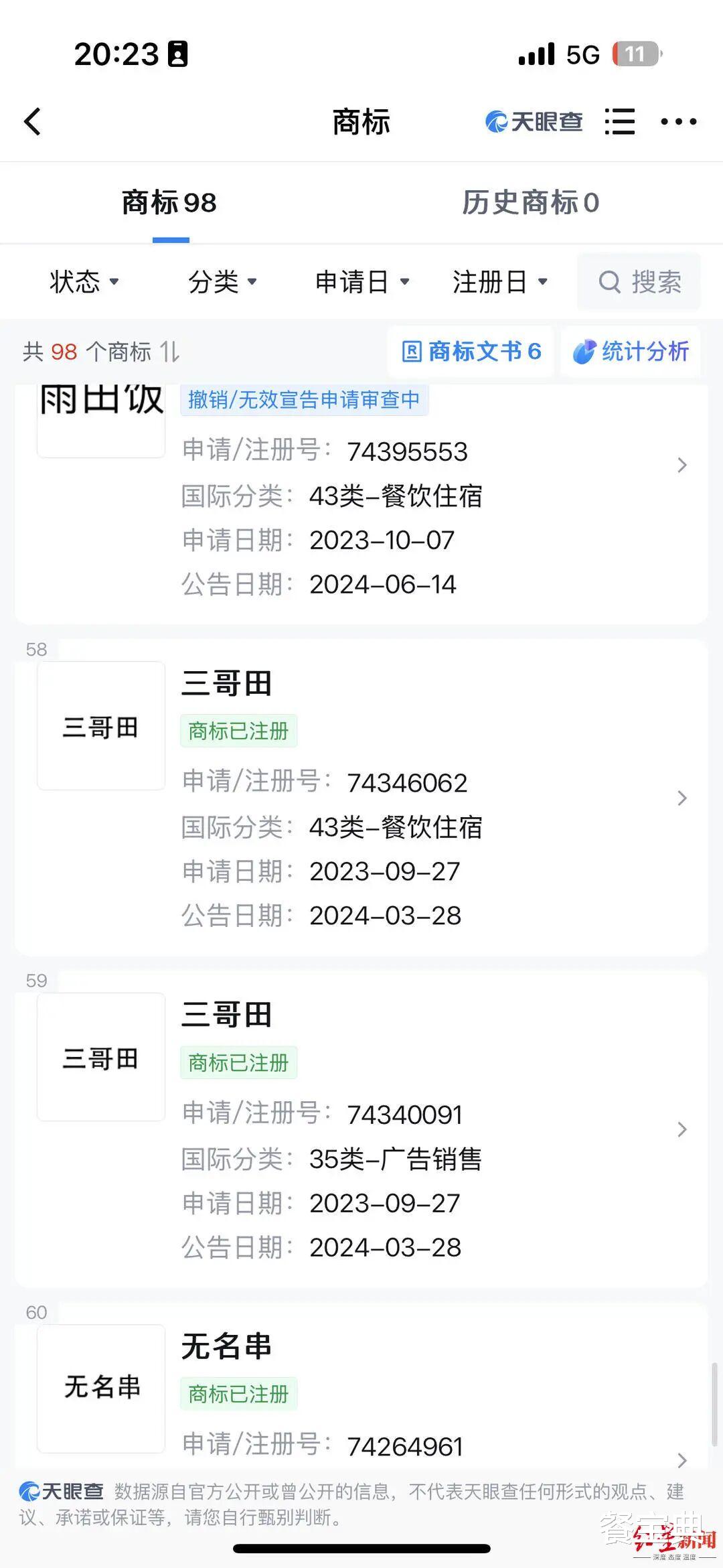Open 统计分析 statistics

click(631, 352)
